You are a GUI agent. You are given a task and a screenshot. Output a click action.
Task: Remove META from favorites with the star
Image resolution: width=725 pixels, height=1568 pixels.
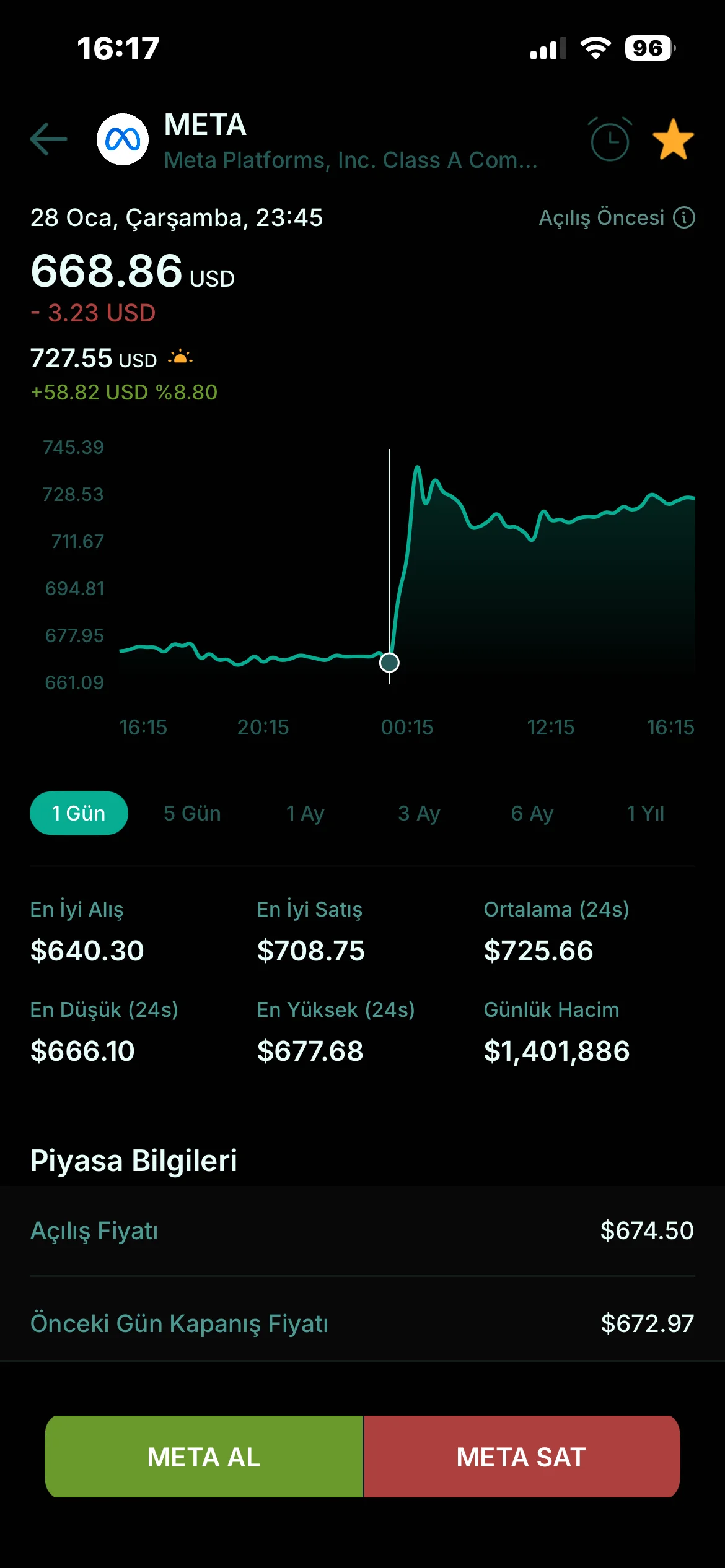pyautogui.click(x=673, y=140)
